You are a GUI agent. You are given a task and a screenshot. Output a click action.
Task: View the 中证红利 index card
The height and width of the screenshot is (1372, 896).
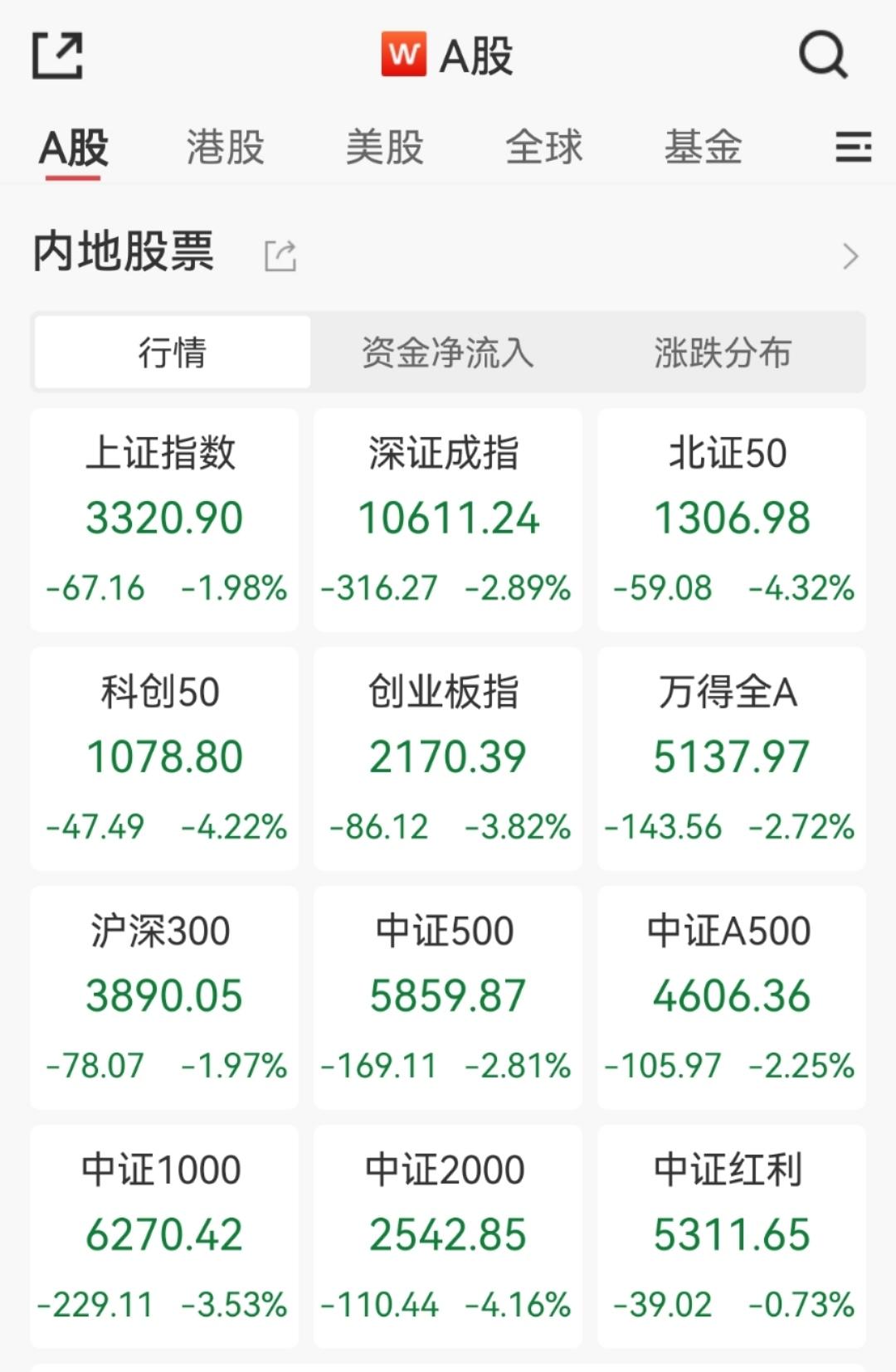pyautogui.click(x=731, y=1236)
